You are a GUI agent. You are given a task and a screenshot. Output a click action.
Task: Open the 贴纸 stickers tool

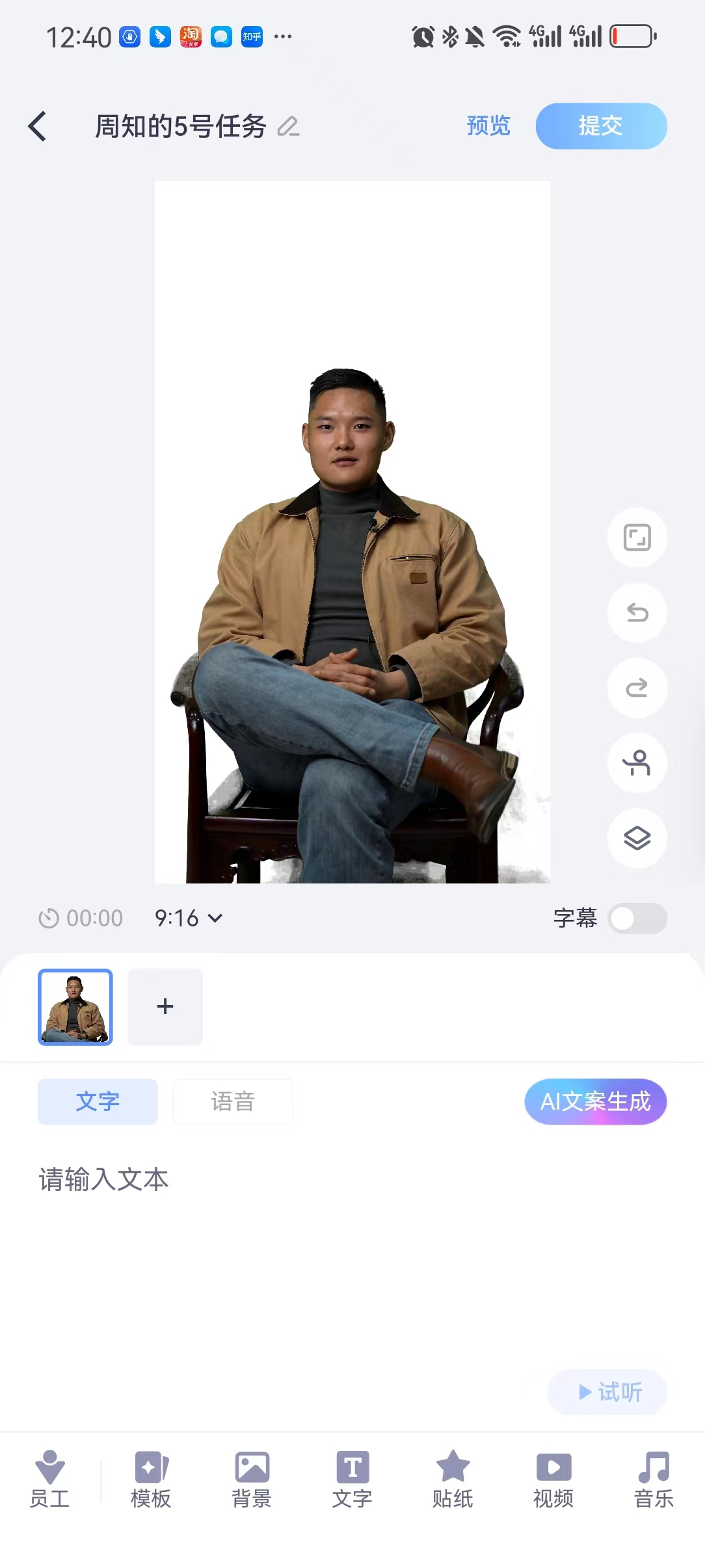[x=453, y=1480]
